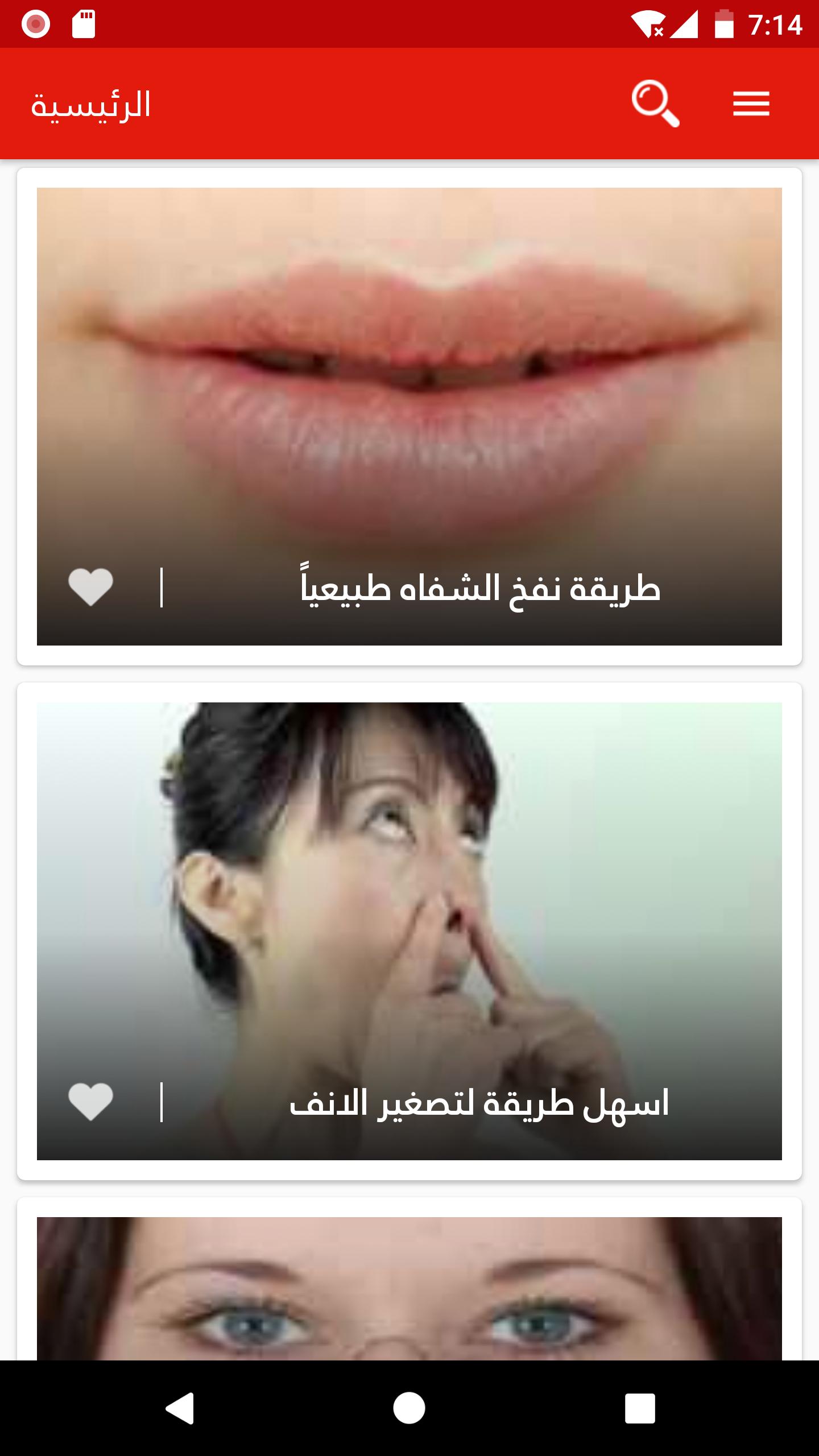Return to the device home screen
819x1456 pixels.
click(409, 1408)
